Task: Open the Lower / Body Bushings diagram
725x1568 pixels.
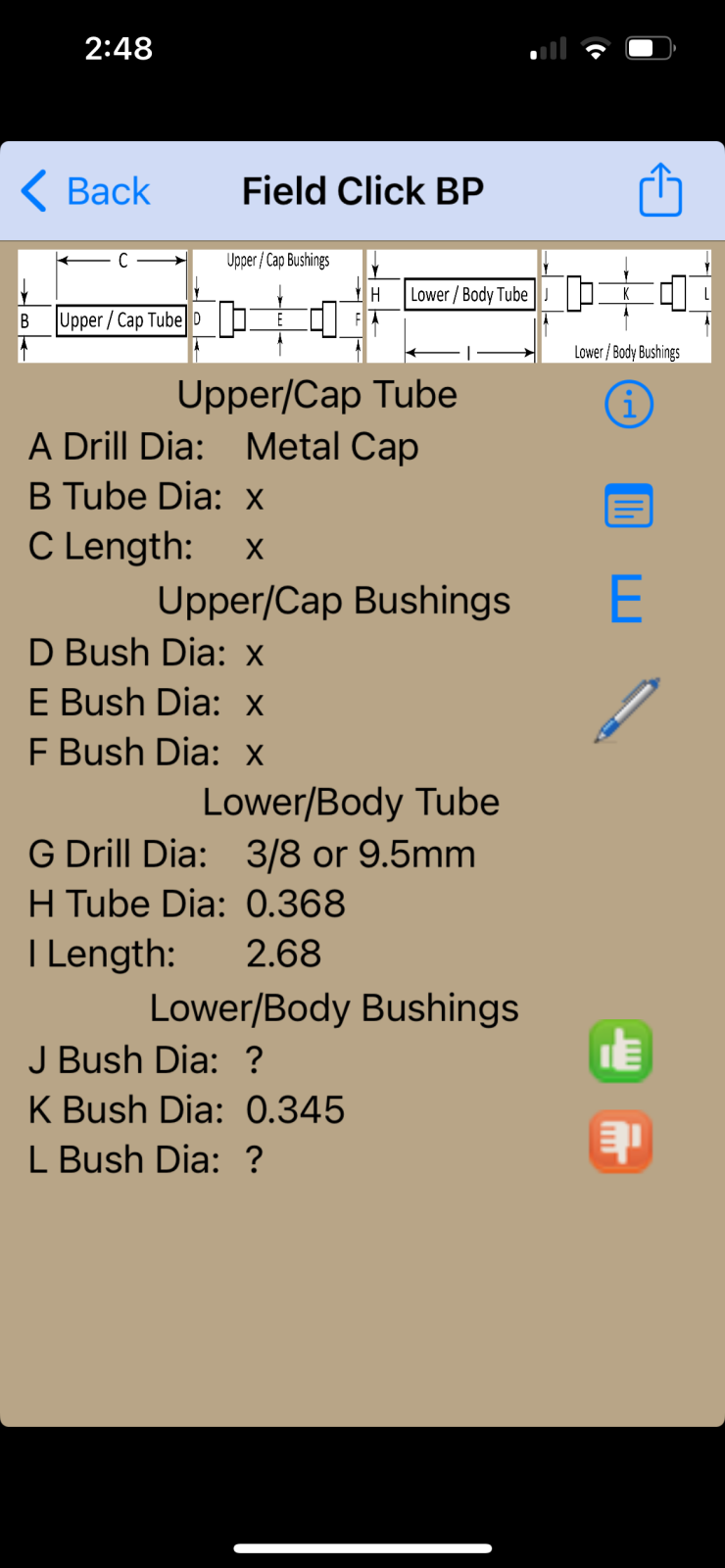Action: tap(627, 307)
